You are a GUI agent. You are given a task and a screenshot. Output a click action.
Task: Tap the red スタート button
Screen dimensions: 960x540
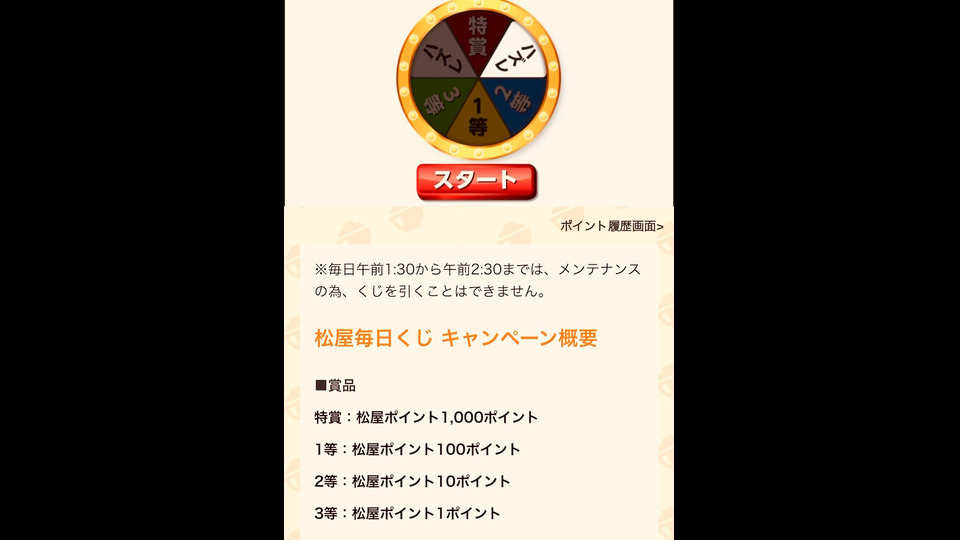click(x=476, y=182)
